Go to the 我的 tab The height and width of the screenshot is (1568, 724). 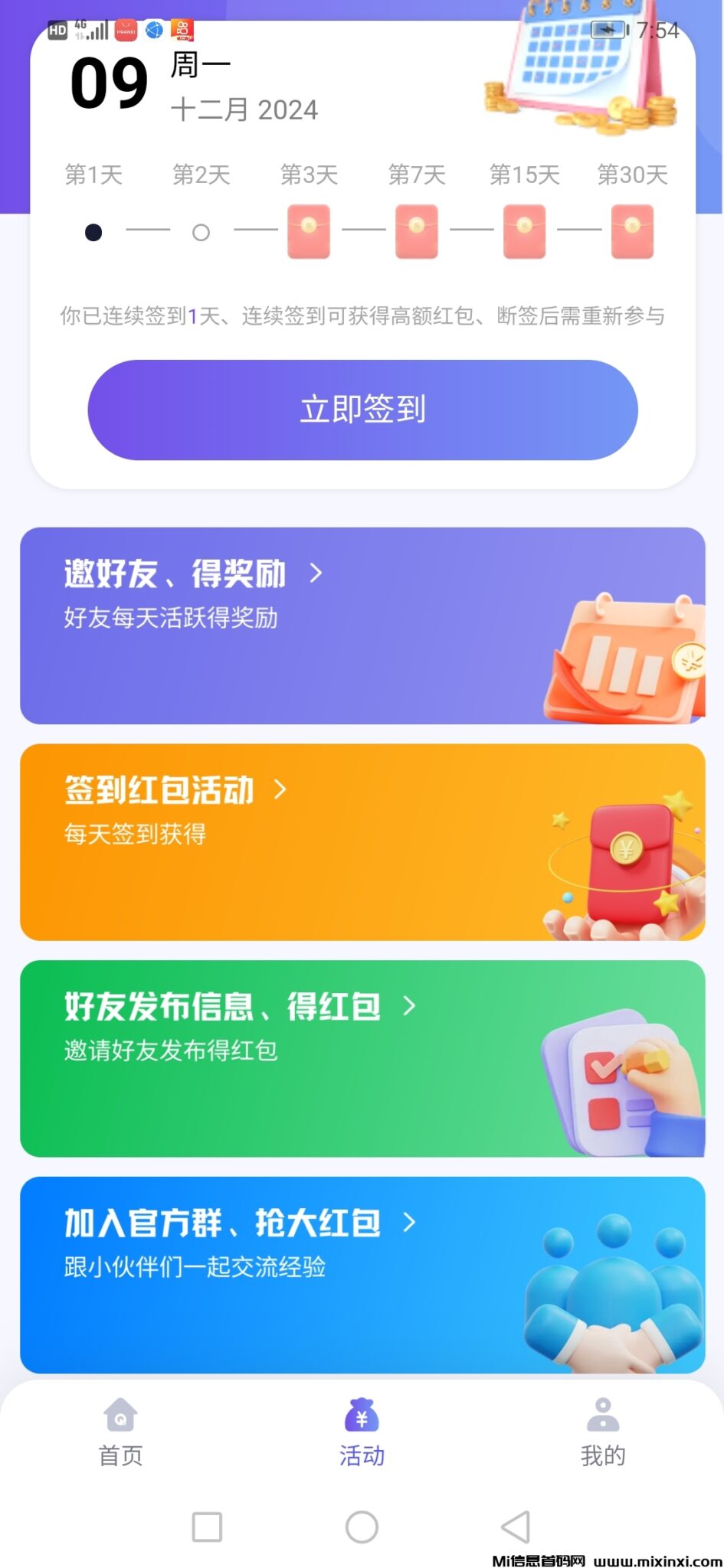[603, 1432]
